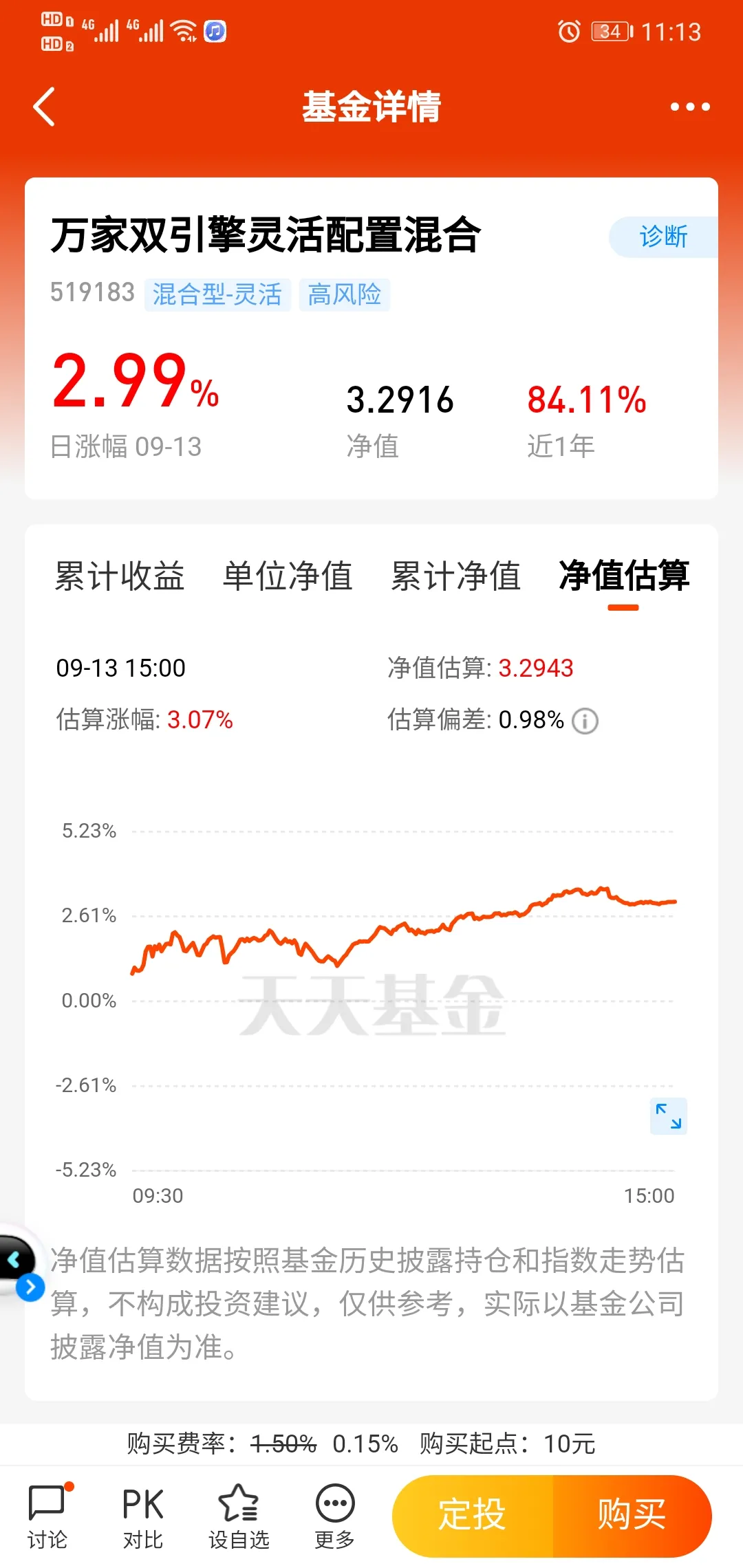Open the 诊断 fund diagnosis
The height and width of the screenshot is (1568, 743).
pos(663,237)
